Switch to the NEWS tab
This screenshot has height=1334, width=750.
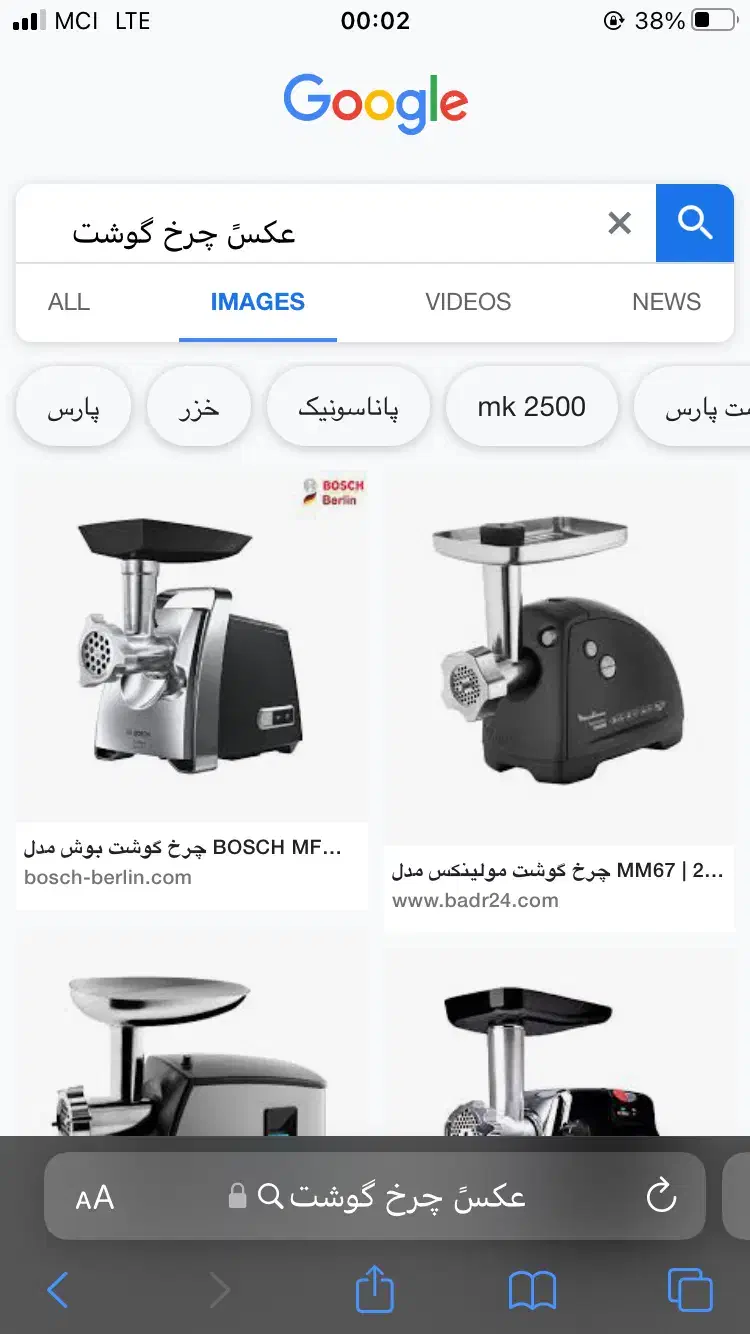666,301
